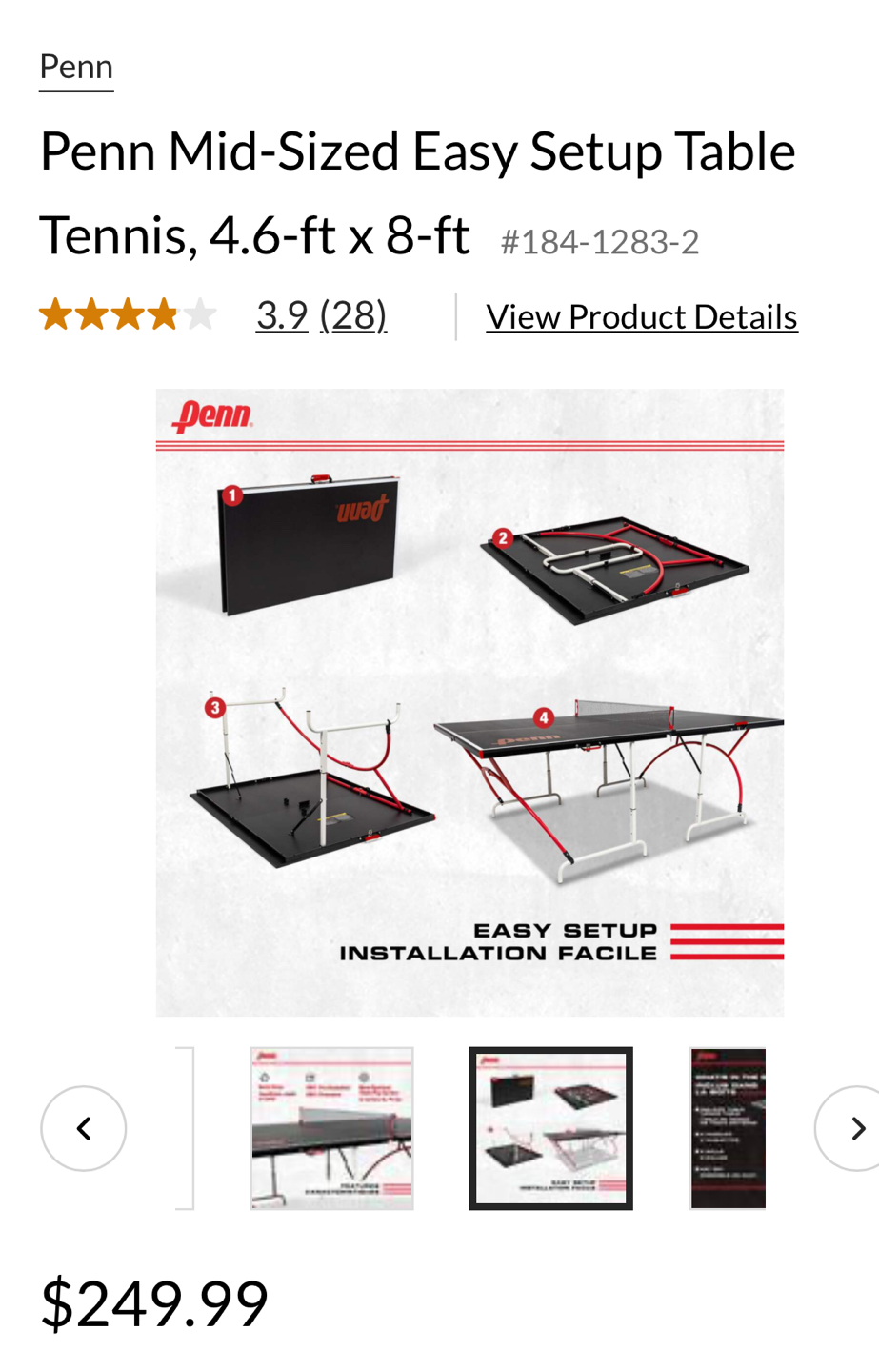Open the 3.9 rating link
879x1372 pixels.
(x=282, y=315)
